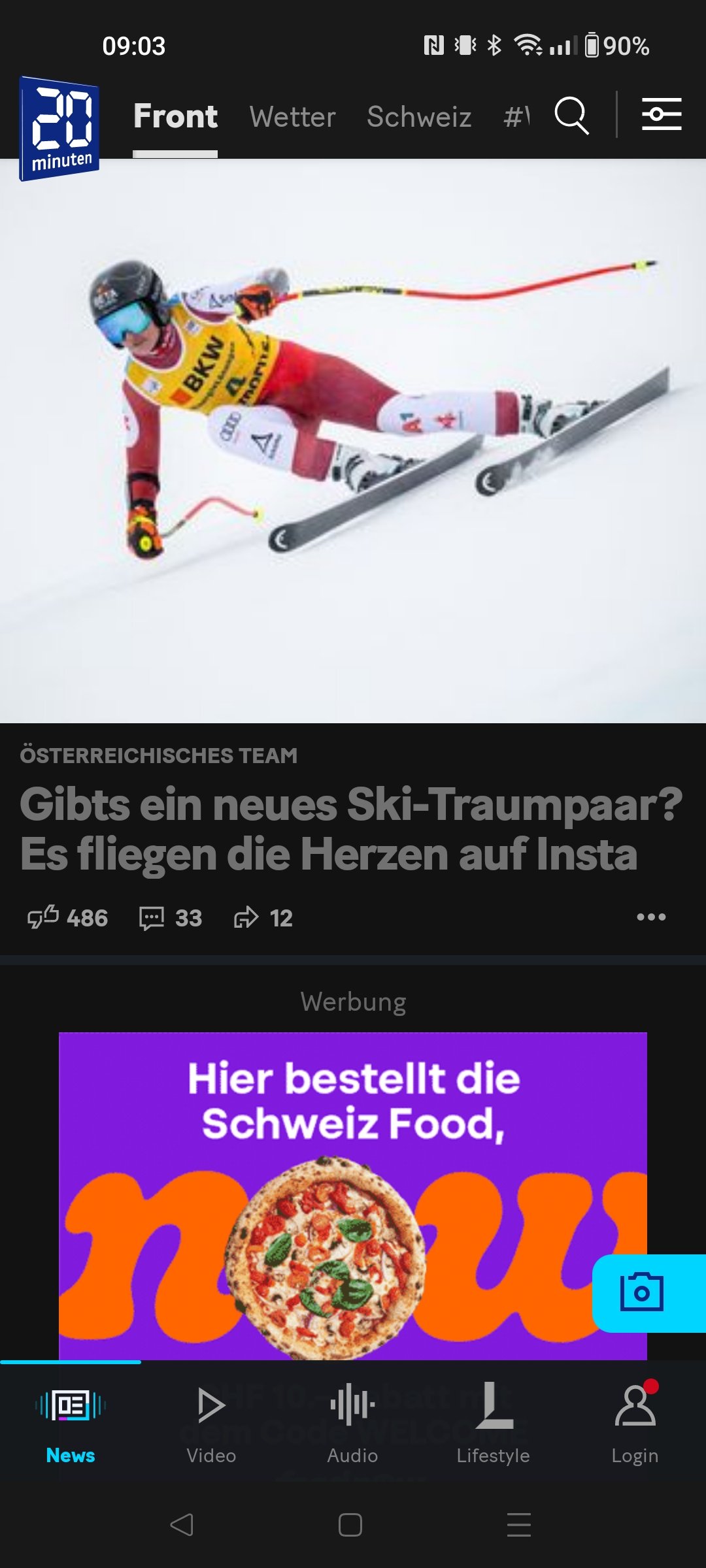The height and width of the screenshot is (1568, 706).
Task: Open the search magnifier icon
Action: coord(572,116)
